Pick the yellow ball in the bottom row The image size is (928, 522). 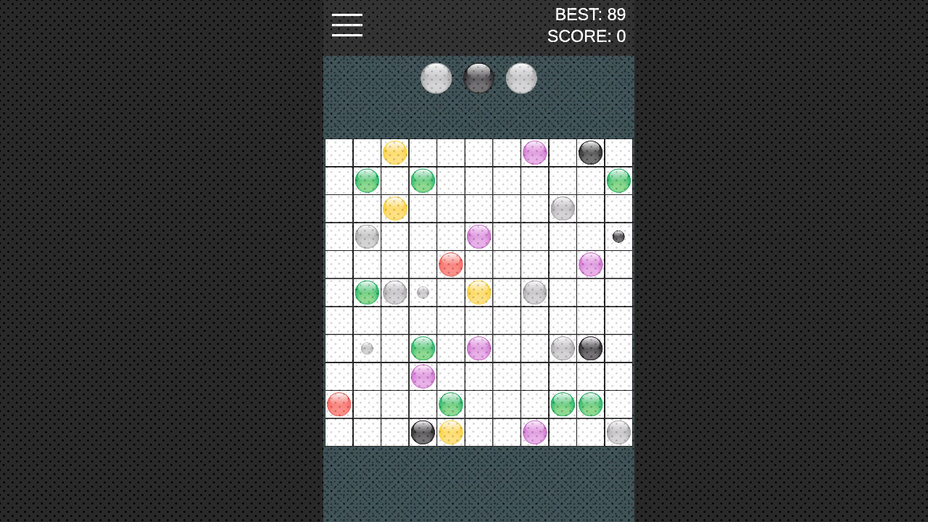click(451, 432)
